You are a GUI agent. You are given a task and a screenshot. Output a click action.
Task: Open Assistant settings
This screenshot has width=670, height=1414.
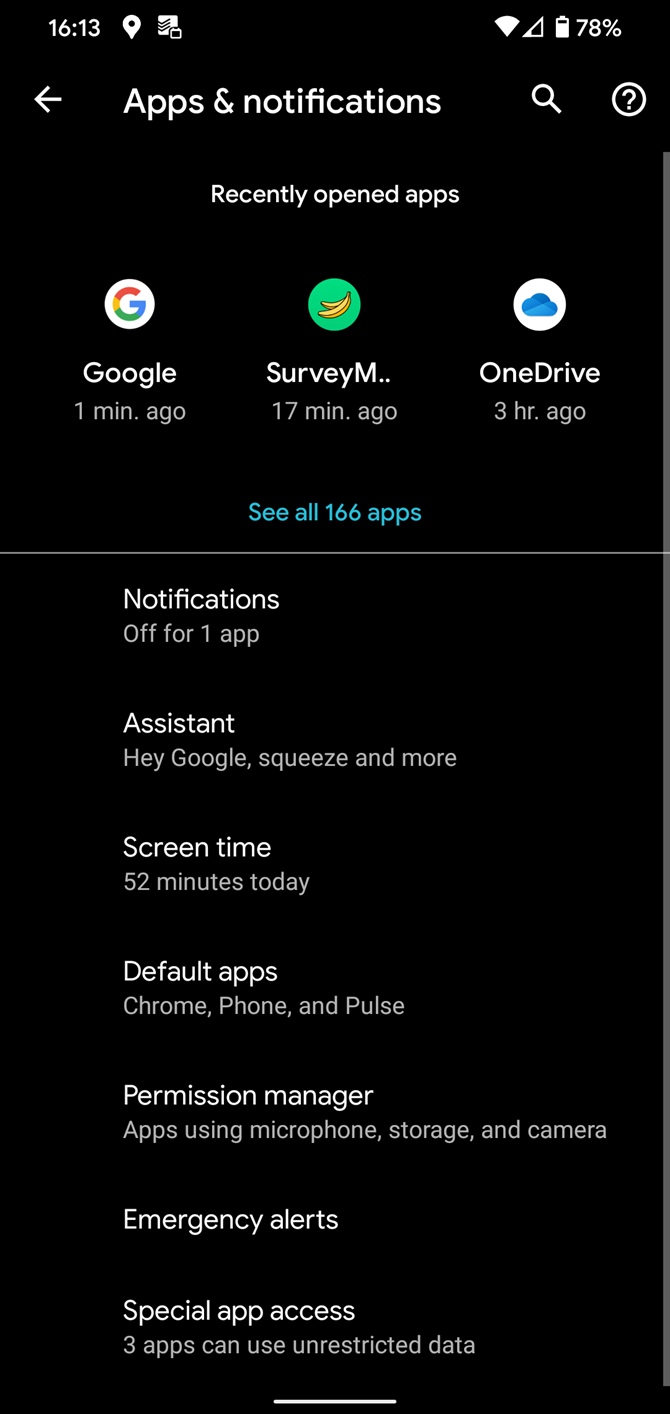coord(335,739)
